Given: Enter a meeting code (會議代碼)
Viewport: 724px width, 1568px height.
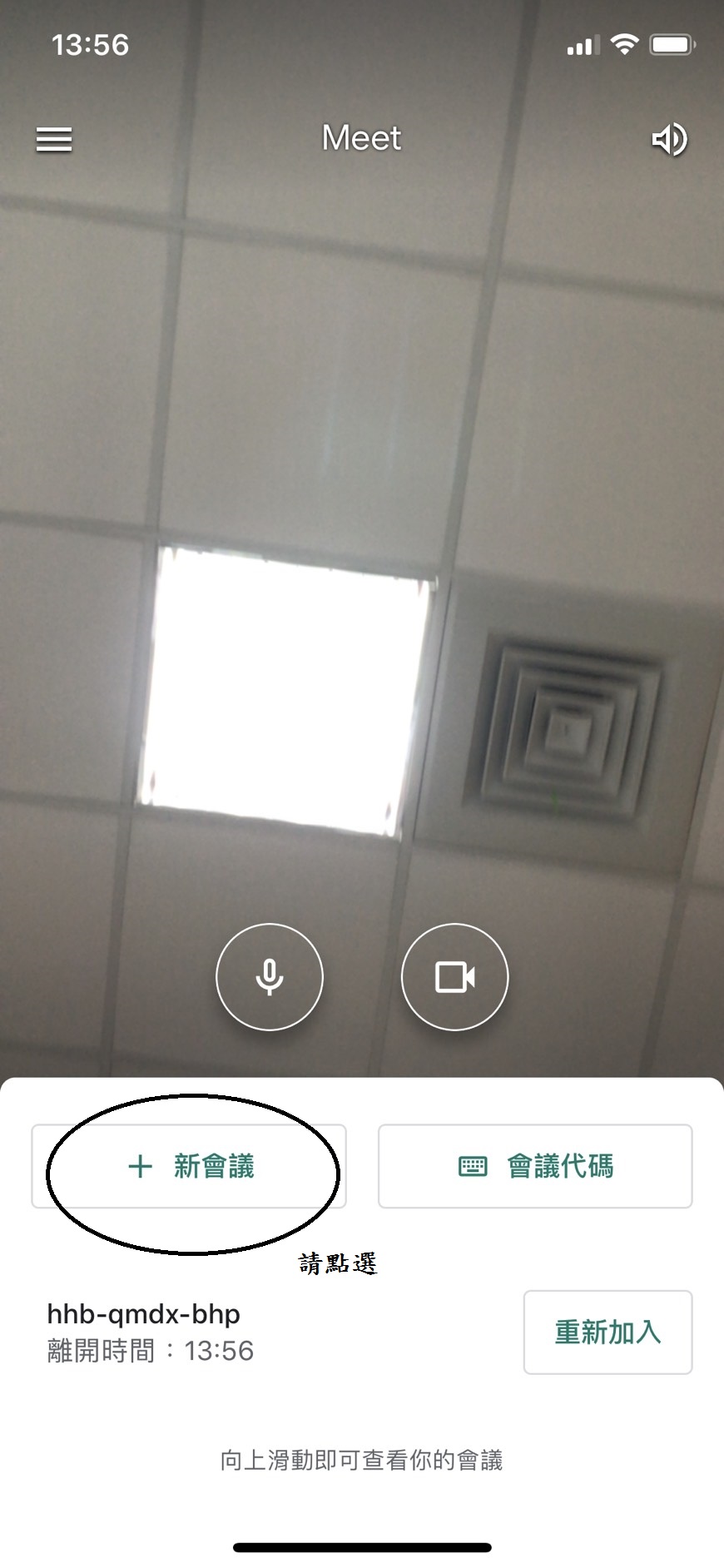Looking at the screenshot, I should point(535,1166).
